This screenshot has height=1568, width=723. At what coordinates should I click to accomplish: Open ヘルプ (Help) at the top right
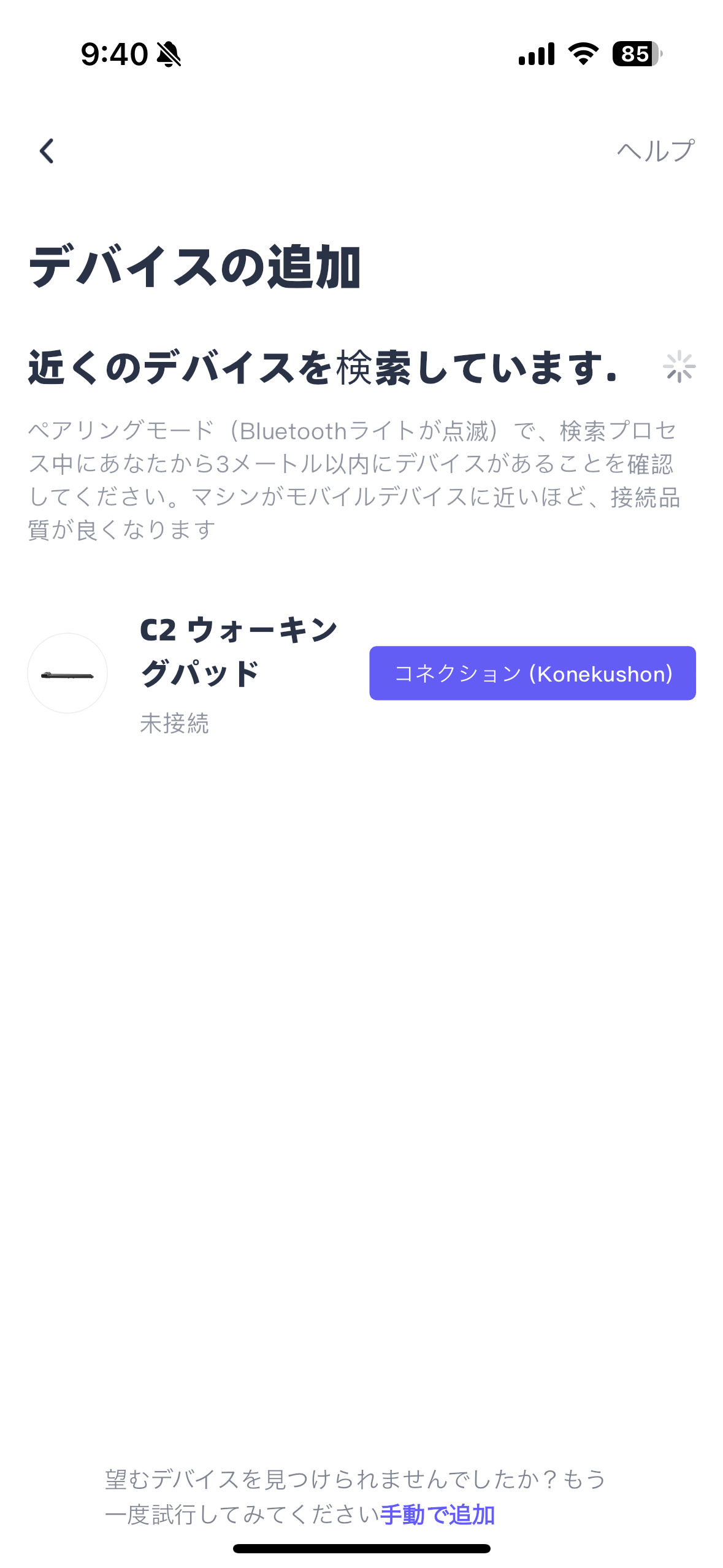click(x=655, y=151)
